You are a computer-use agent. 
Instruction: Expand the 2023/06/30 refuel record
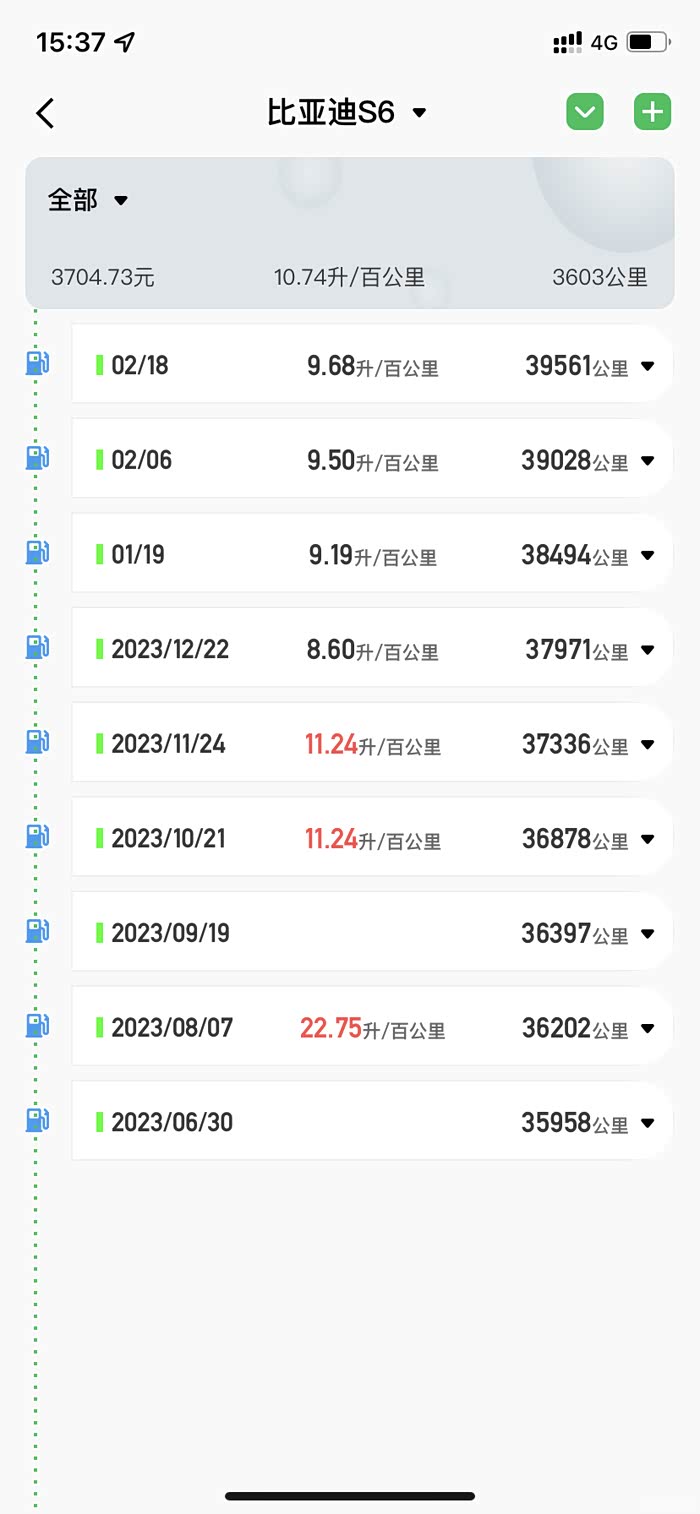[647, 1123]
